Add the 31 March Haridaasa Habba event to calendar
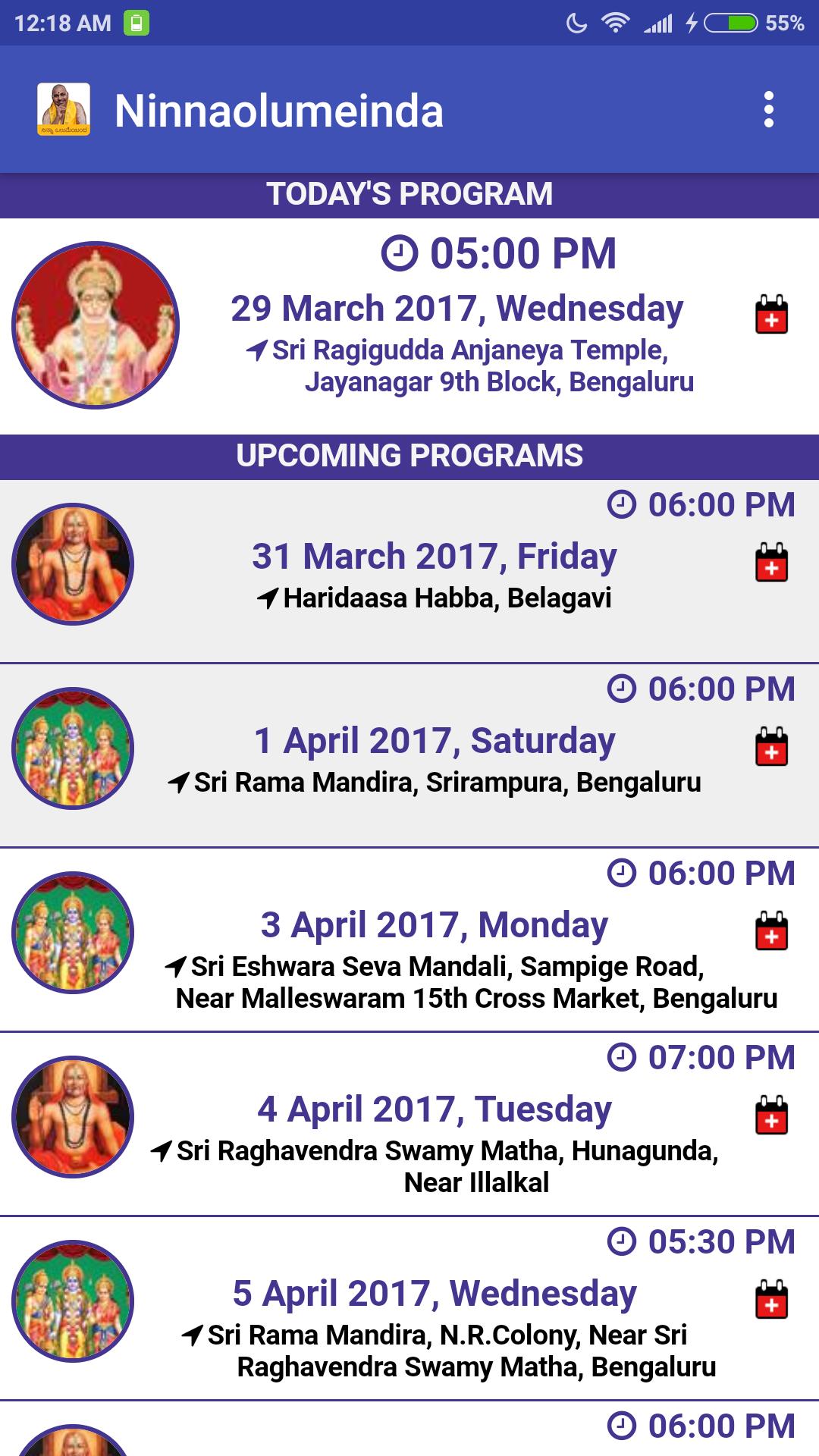Image resolution: width=819 pixels, height=1456 pixels. 771,563
